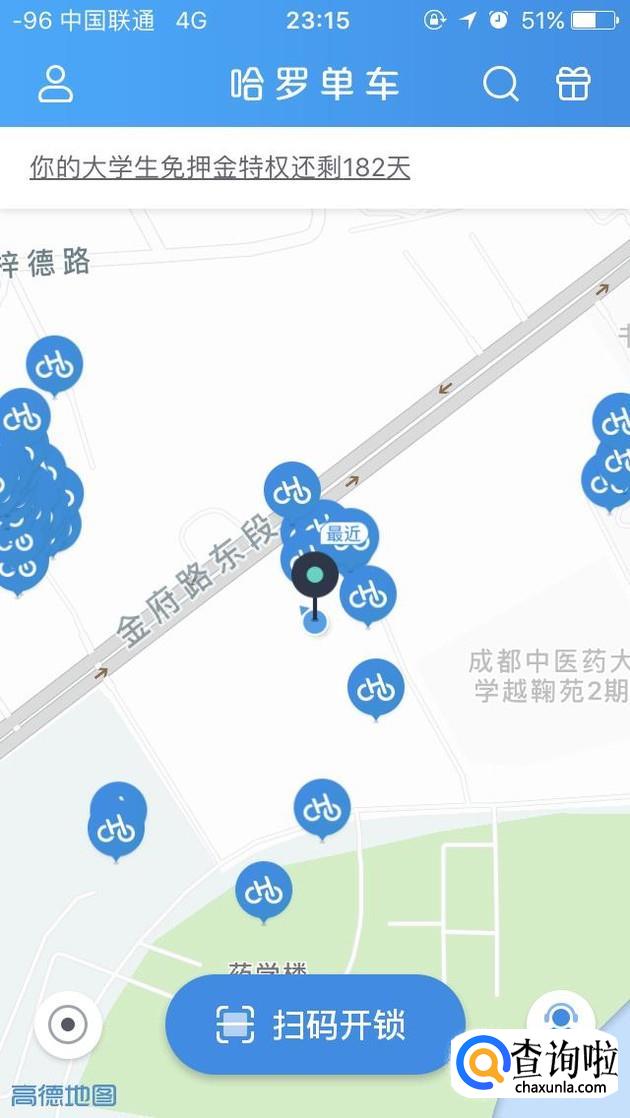Open the user profile icon
Viewport: 630px width, 1118px height.
pos(56,84)
